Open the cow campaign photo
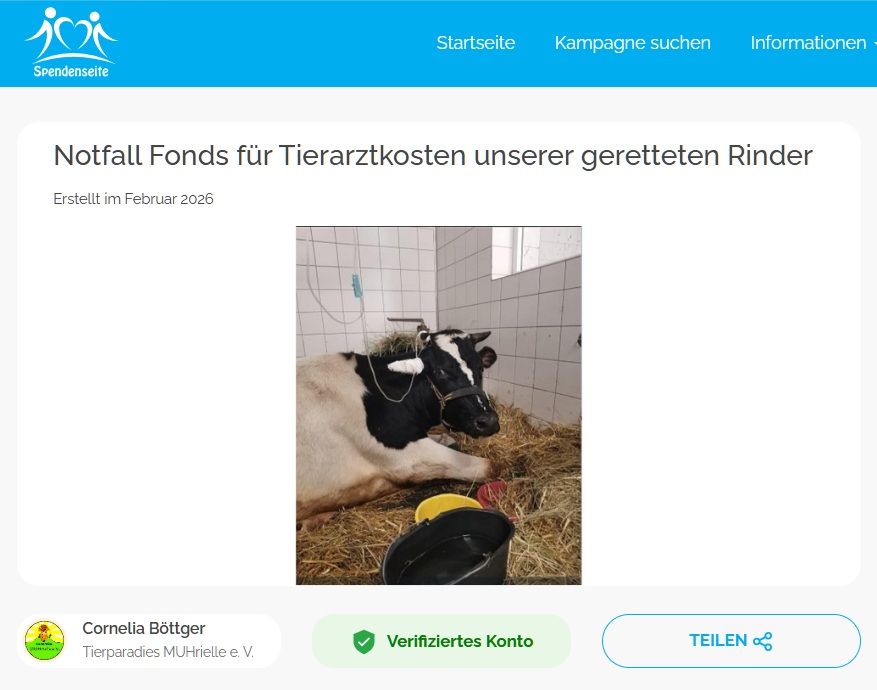The width and height of the screenshot is (877, 690). point(438,405)
